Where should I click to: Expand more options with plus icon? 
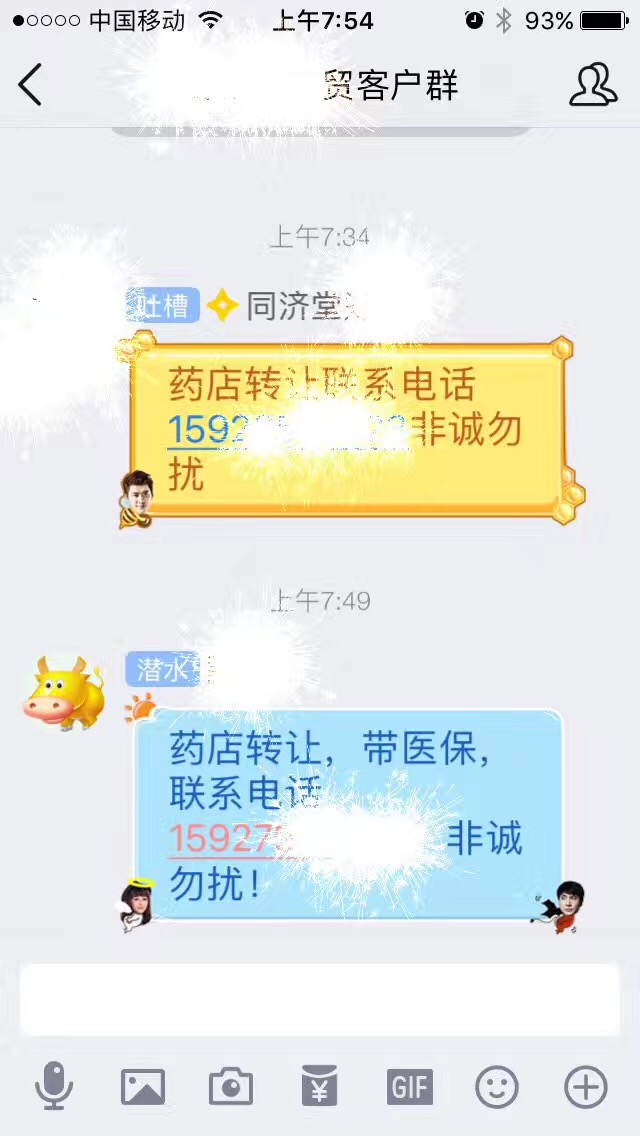[586, 1086]
